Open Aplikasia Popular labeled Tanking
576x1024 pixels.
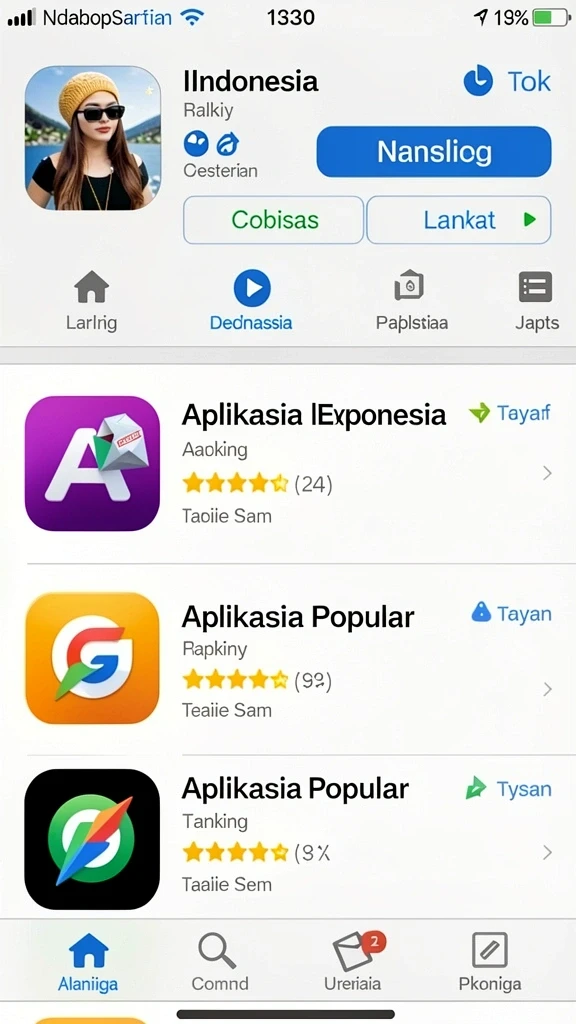tap(288, 838)
